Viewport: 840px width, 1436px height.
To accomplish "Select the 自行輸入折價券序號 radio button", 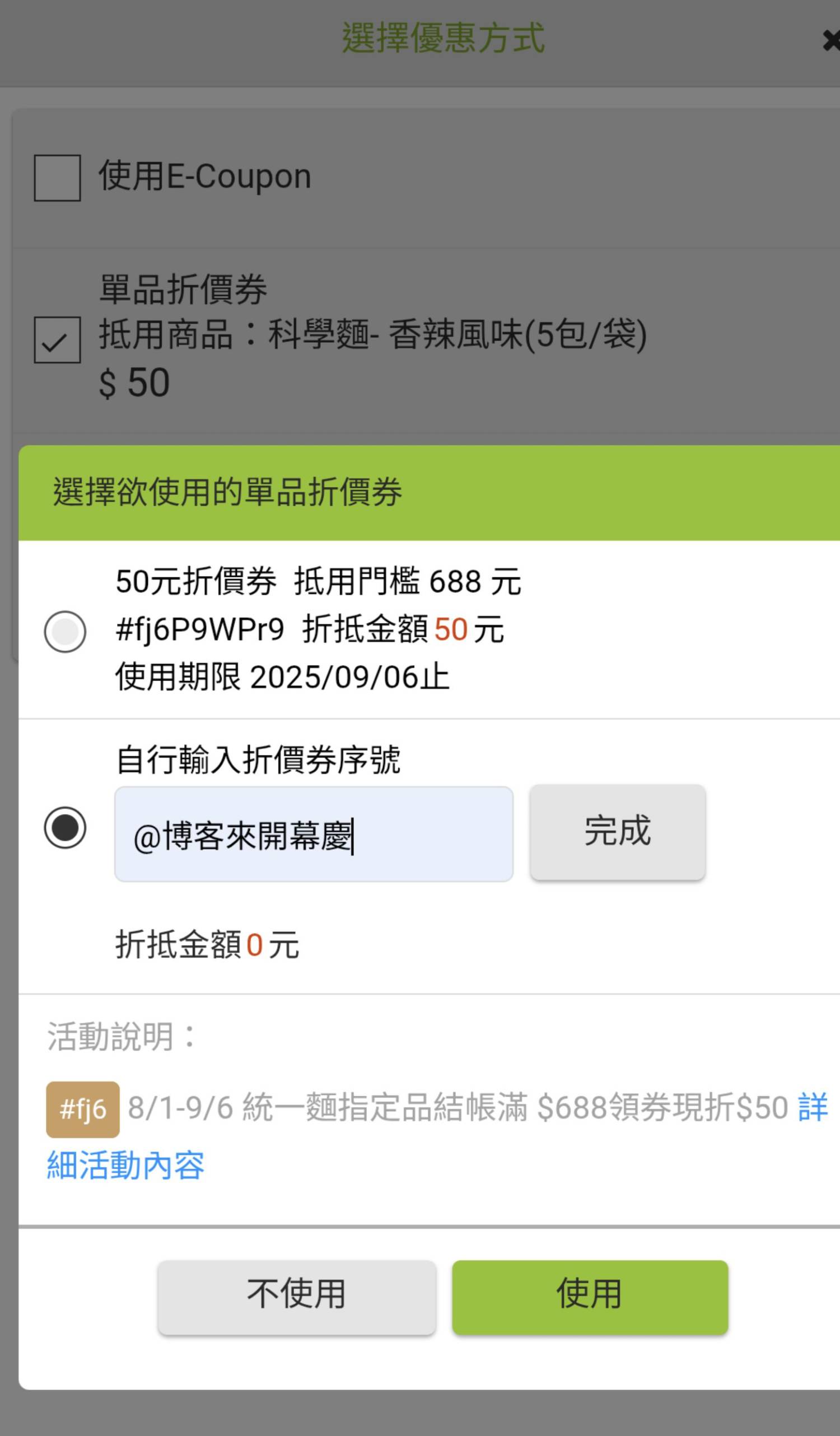I will [x=65, y=827].
